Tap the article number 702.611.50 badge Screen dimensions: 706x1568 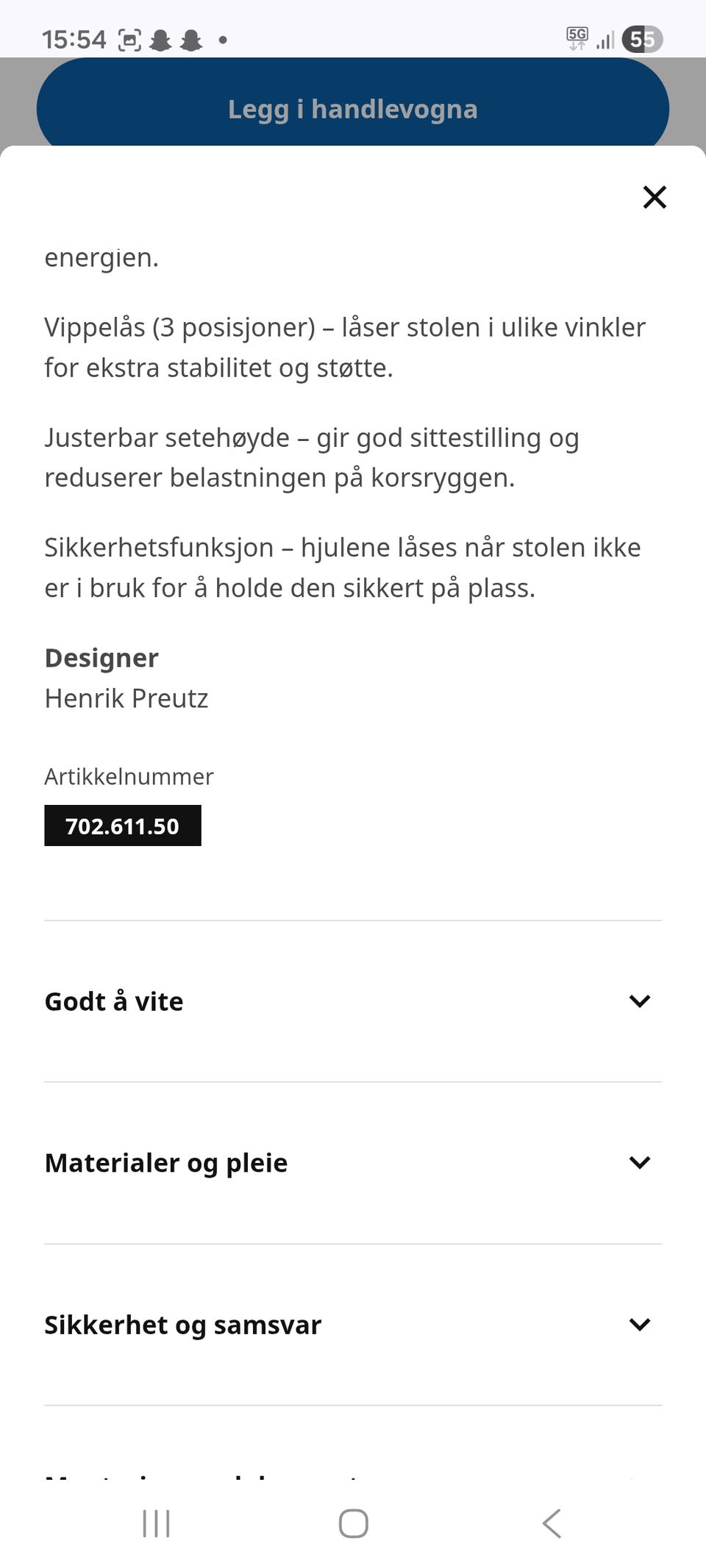point(122,826)
